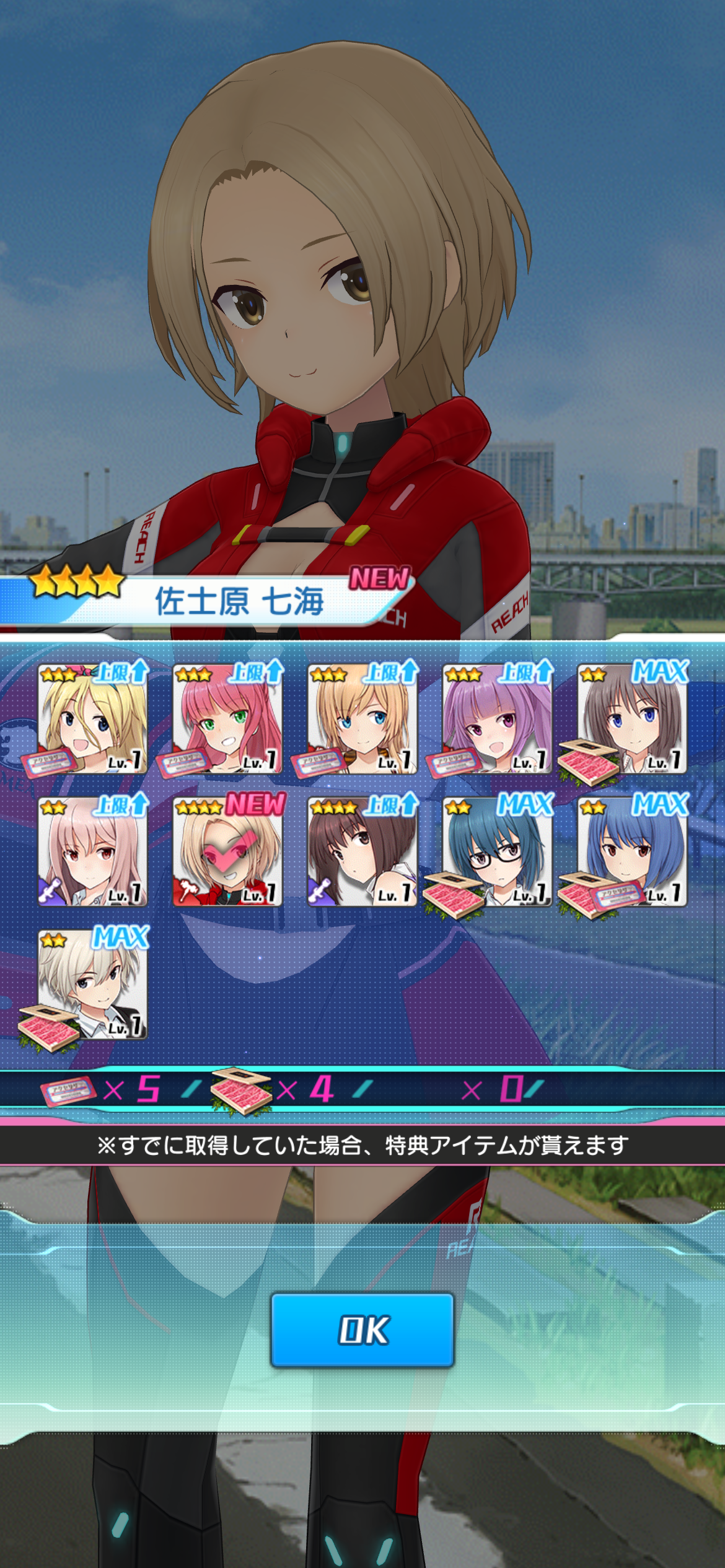Select the white-haired MAX character card

(x=92, y=984)
